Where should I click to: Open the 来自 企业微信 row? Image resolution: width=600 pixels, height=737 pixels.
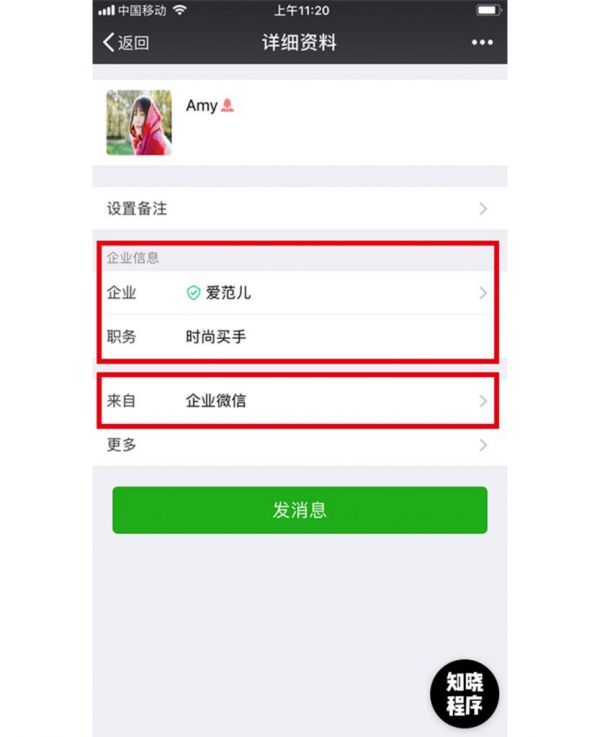299,401
